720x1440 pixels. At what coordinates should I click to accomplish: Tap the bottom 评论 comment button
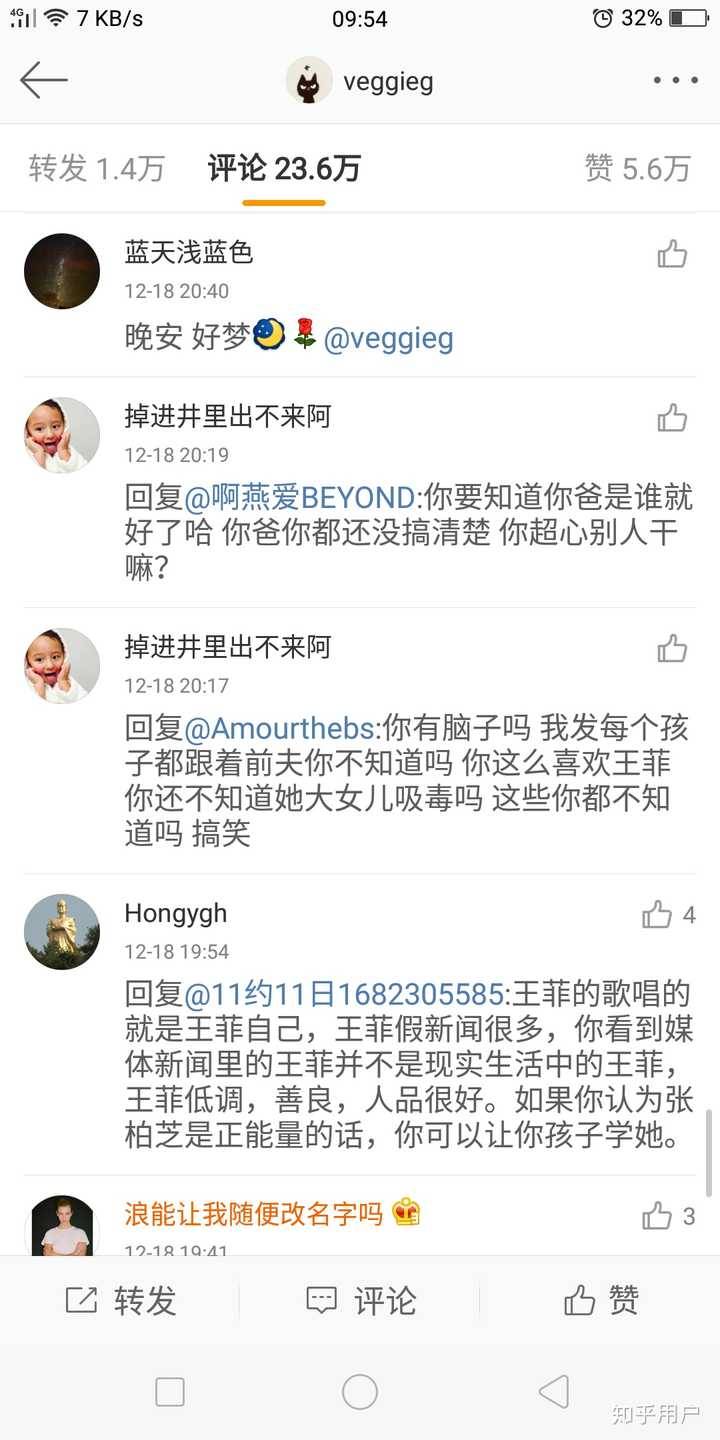point(360,1300)
